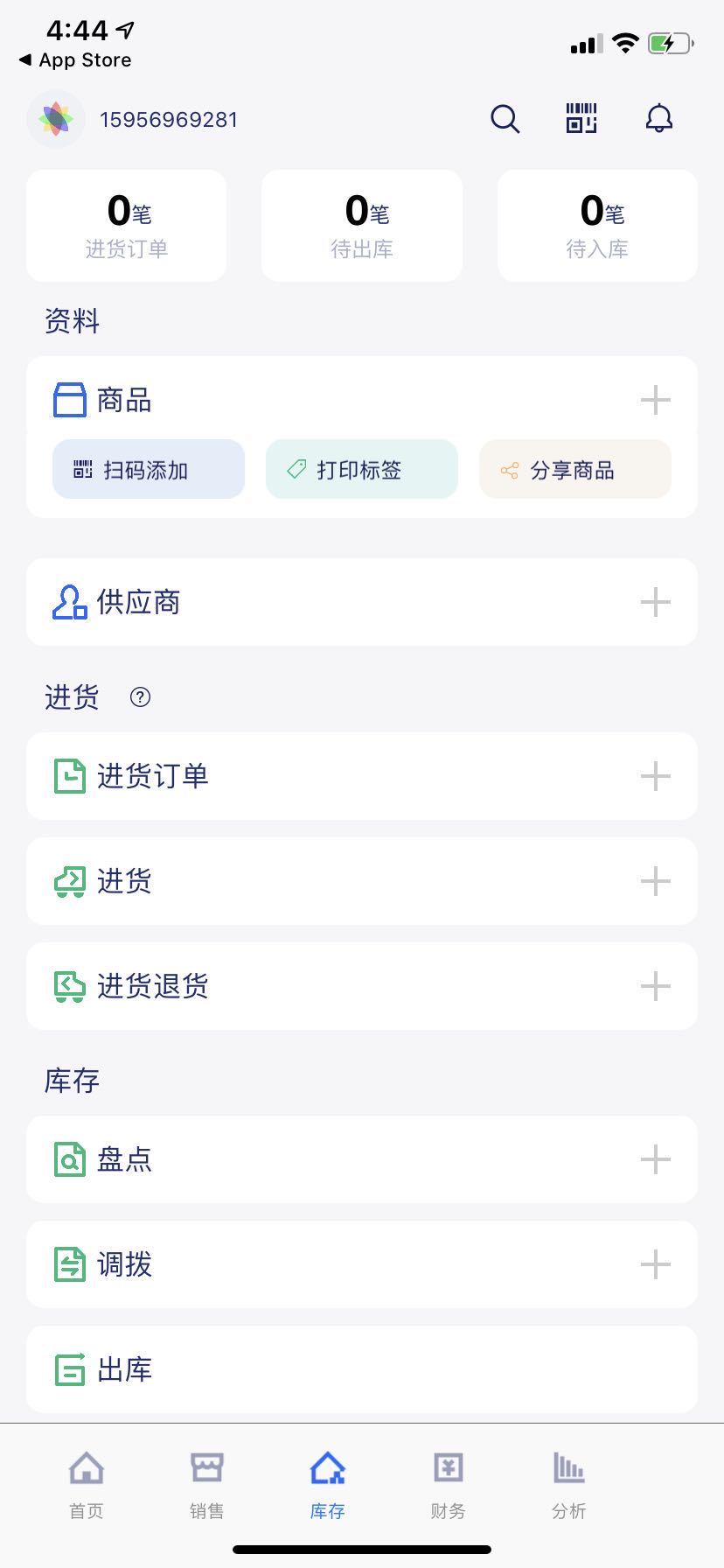Switch to the 首页 tab
This screenshot has width=724, height=1568.
click(x=87, y=1485)
